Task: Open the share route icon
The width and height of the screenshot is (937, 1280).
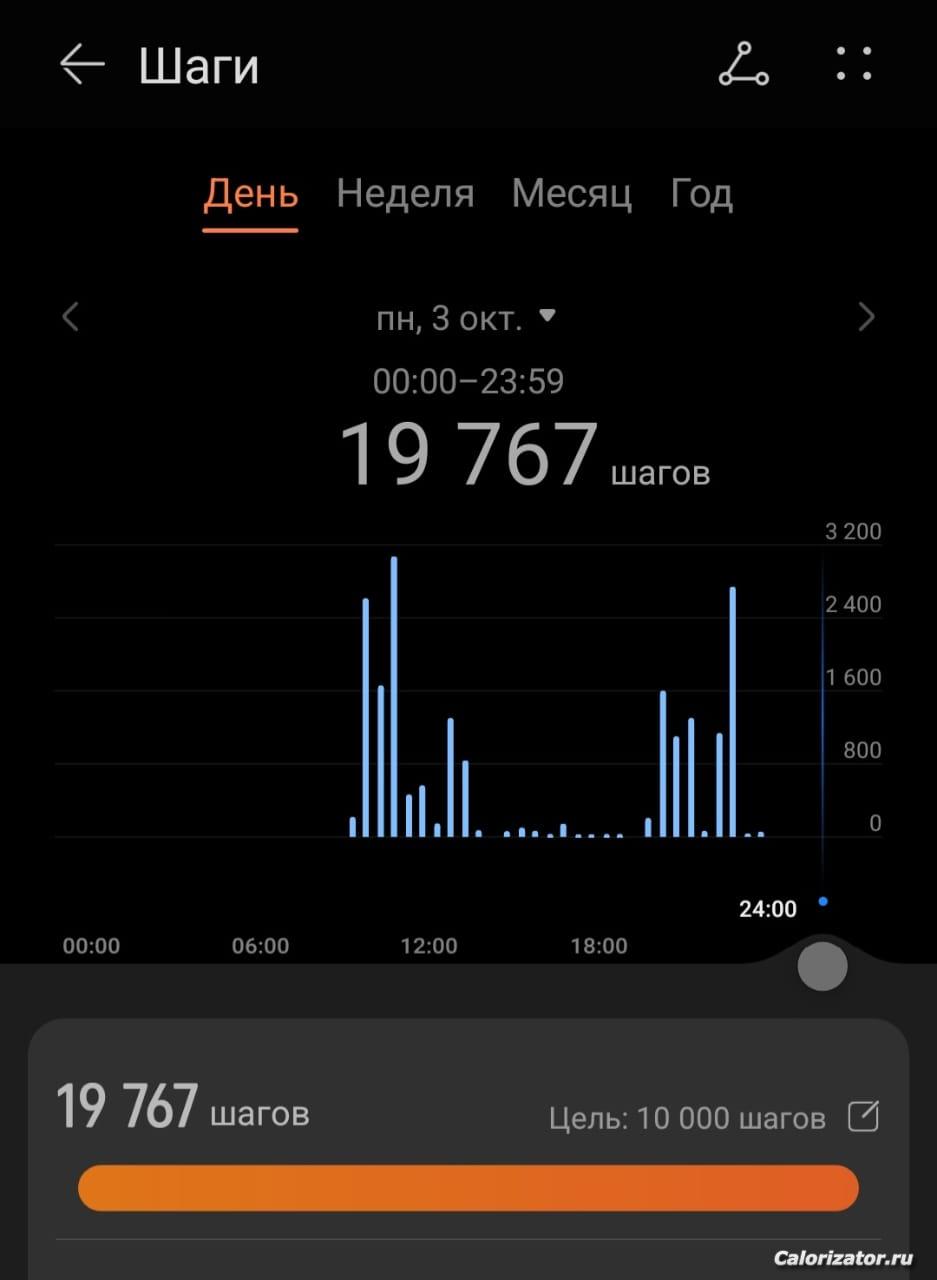Action: 743,66
